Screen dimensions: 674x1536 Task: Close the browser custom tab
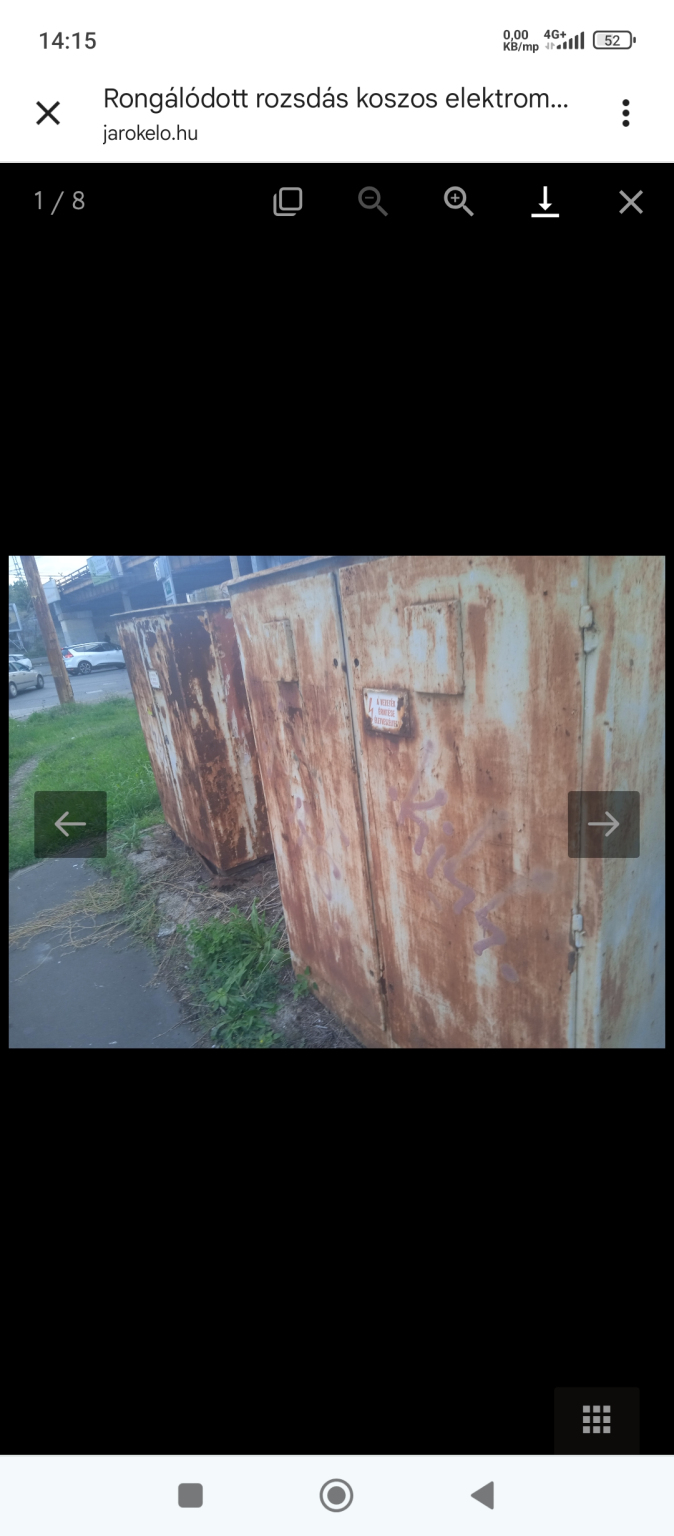click(48, 113)
